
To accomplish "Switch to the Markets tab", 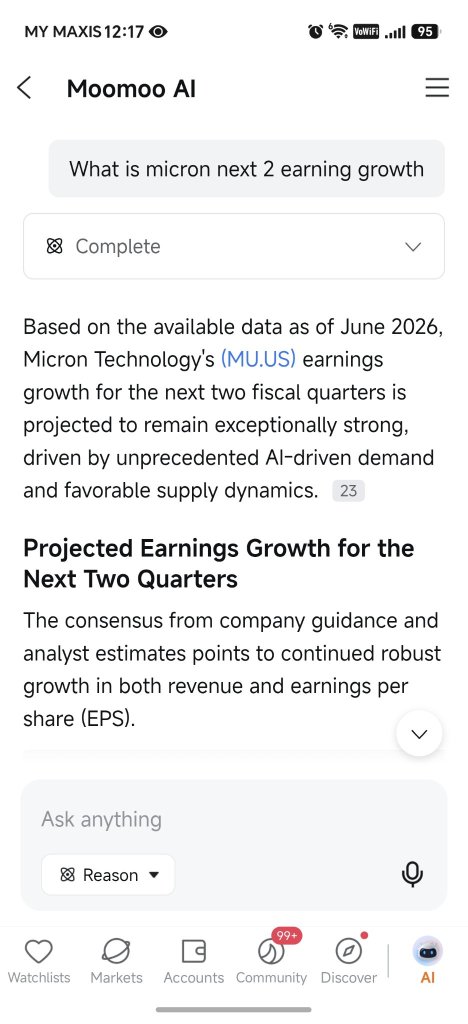I will (116, 961).
